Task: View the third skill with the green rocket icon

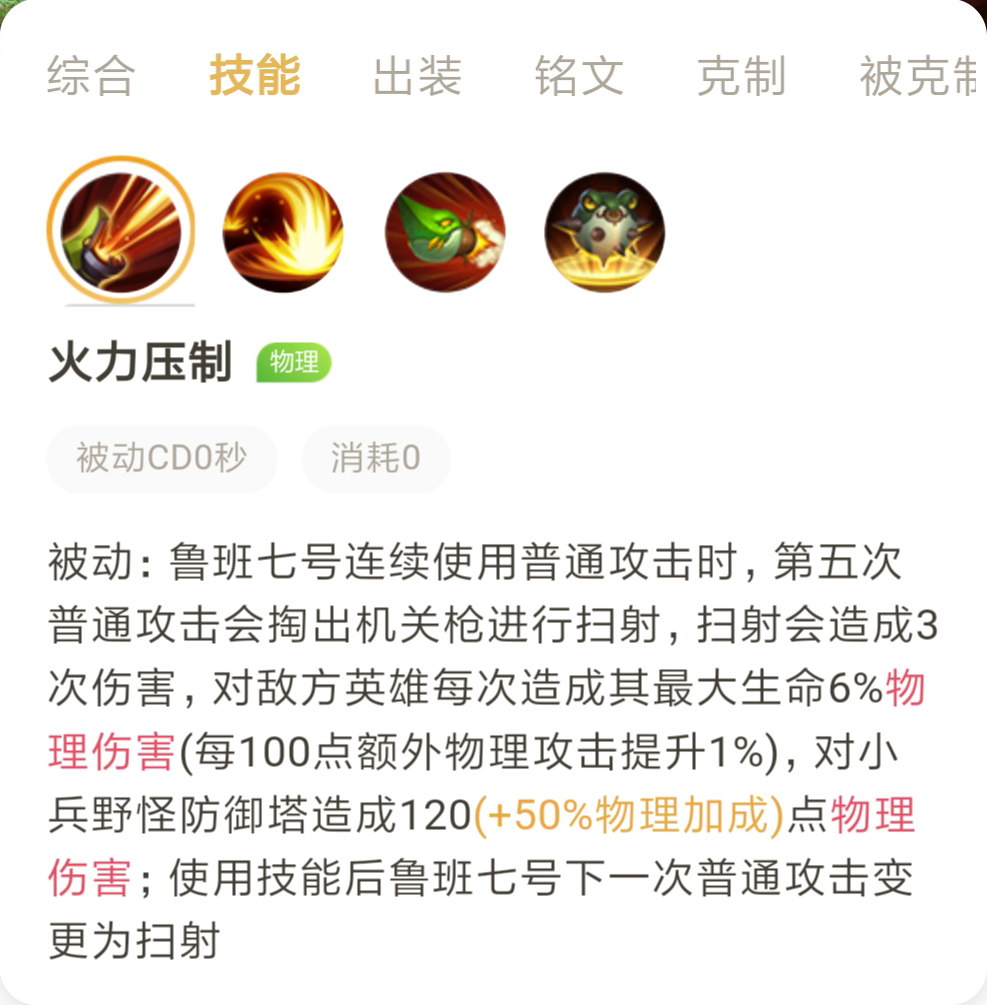Action: pyautogui.click(x=445, y=232)
